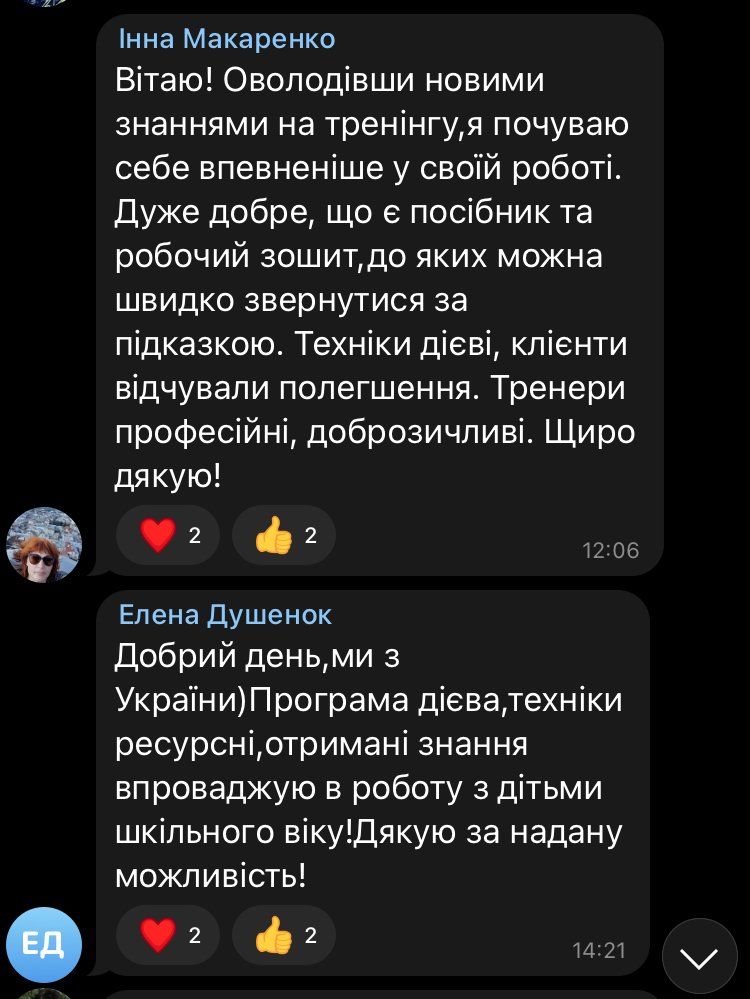Open the ЕД avatar of Елена Душенок
Screen dimensions: 750x999
(44, 944)
